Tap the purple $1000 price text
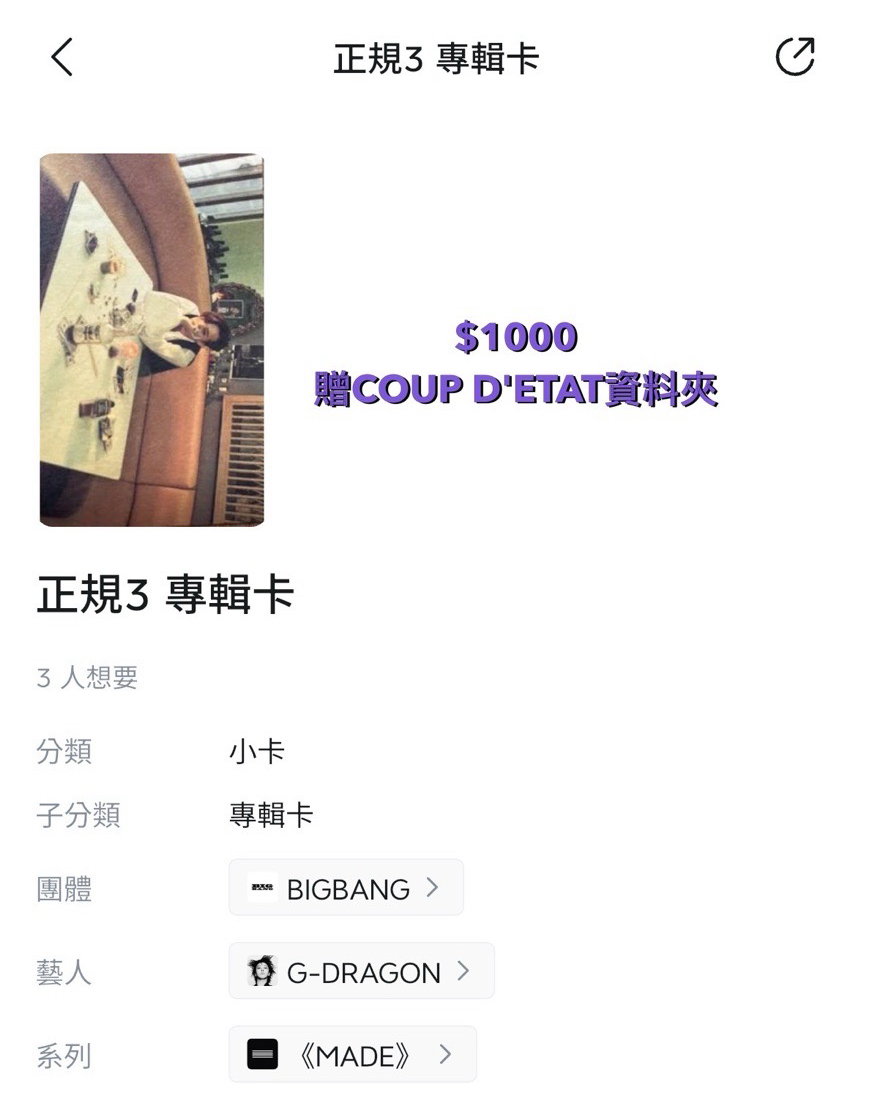This screenshot has width=882, height=1105. pos(516,338)
